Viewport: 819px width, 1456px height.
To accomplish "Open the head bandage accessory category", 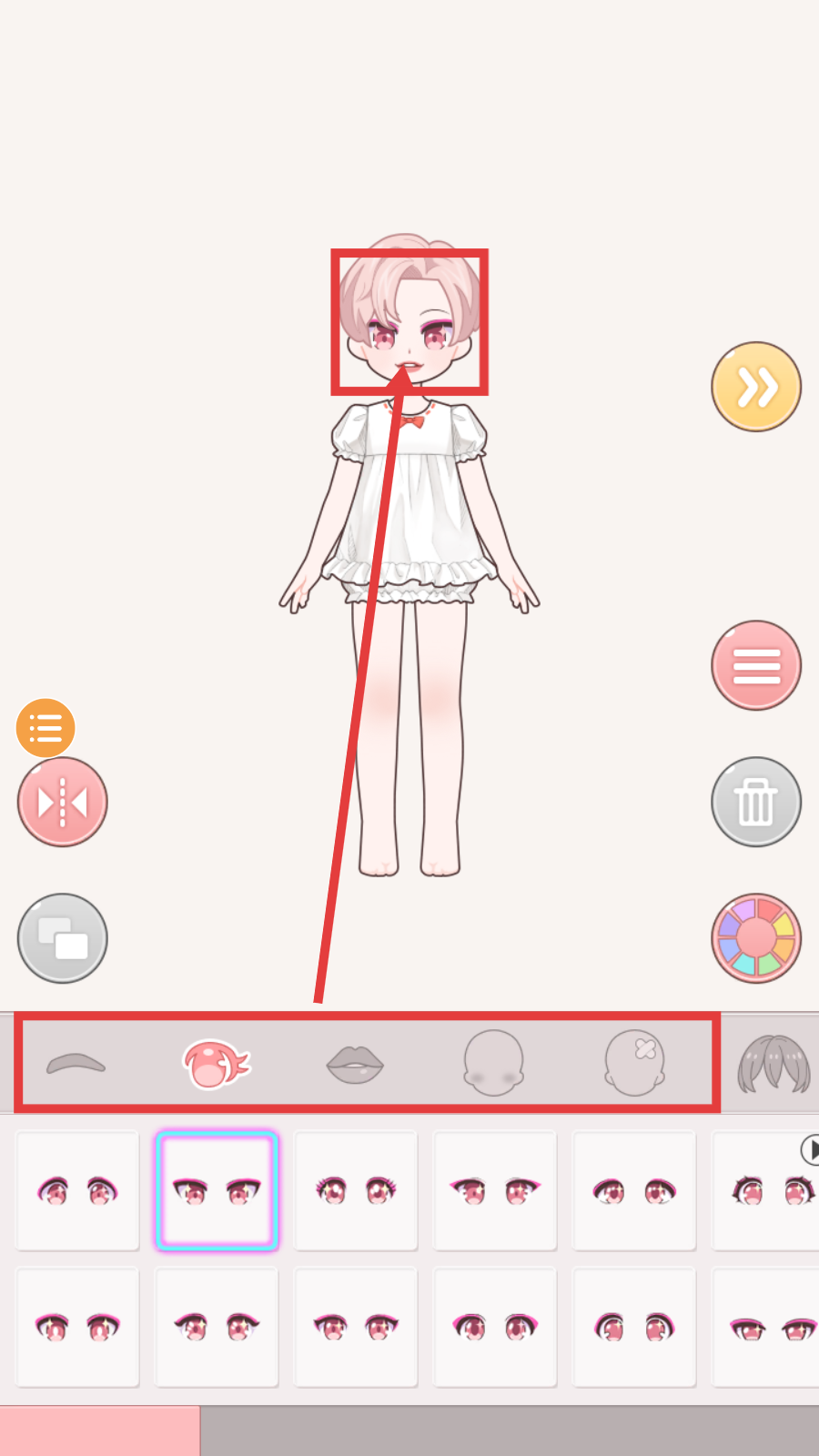I will point(635,1063).
